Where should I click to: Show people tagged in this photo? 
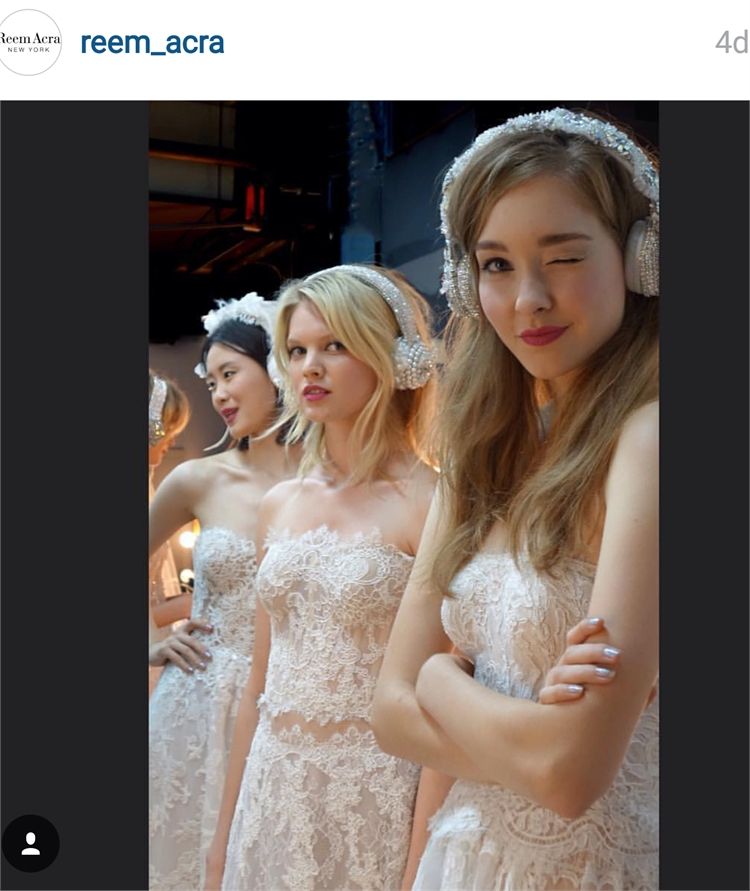tap(31, 843)
